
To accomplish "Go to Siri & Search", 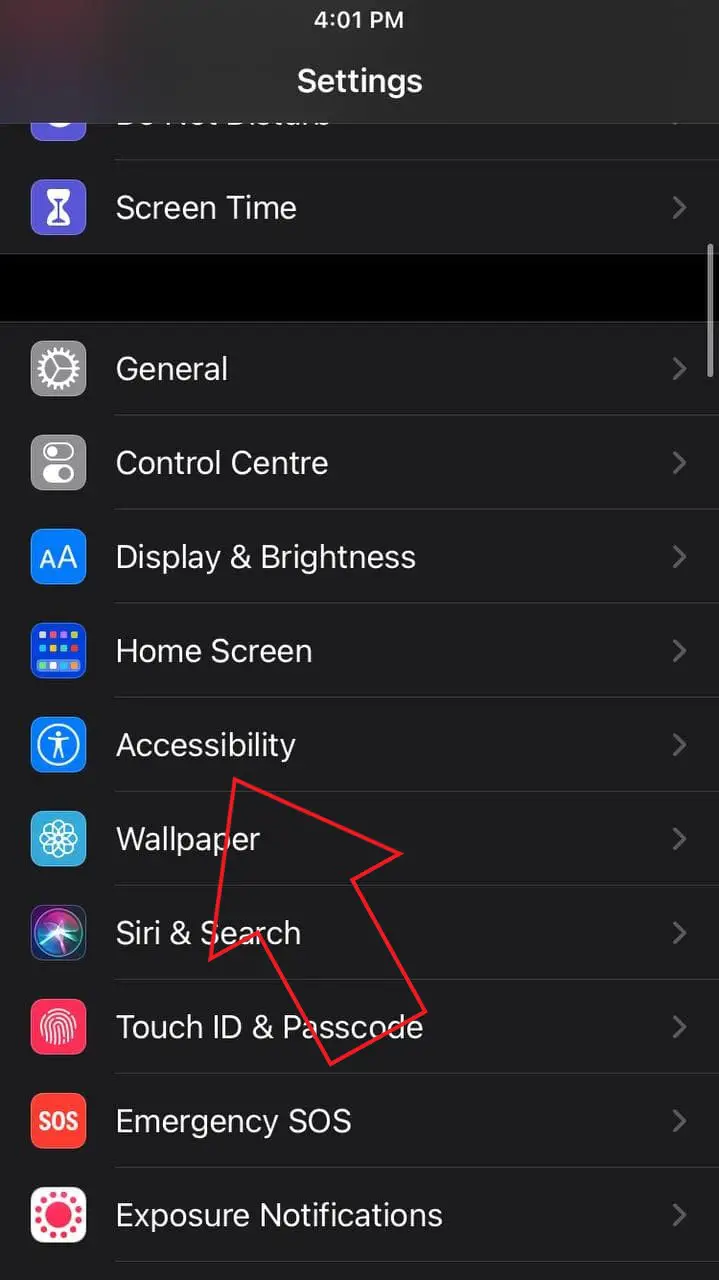I will [208, 933].
